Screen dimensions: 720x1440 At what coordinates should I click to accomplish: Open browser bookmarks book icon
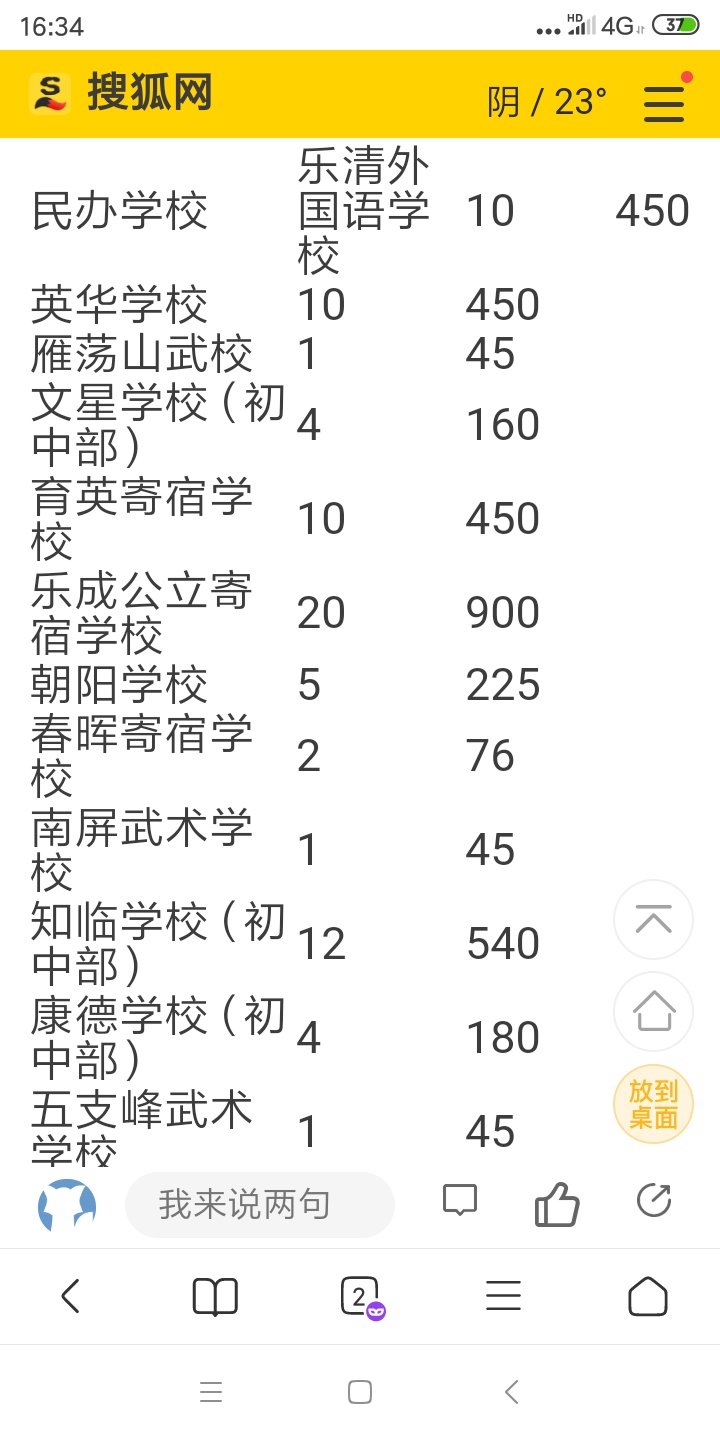(x=215, y=1296)
